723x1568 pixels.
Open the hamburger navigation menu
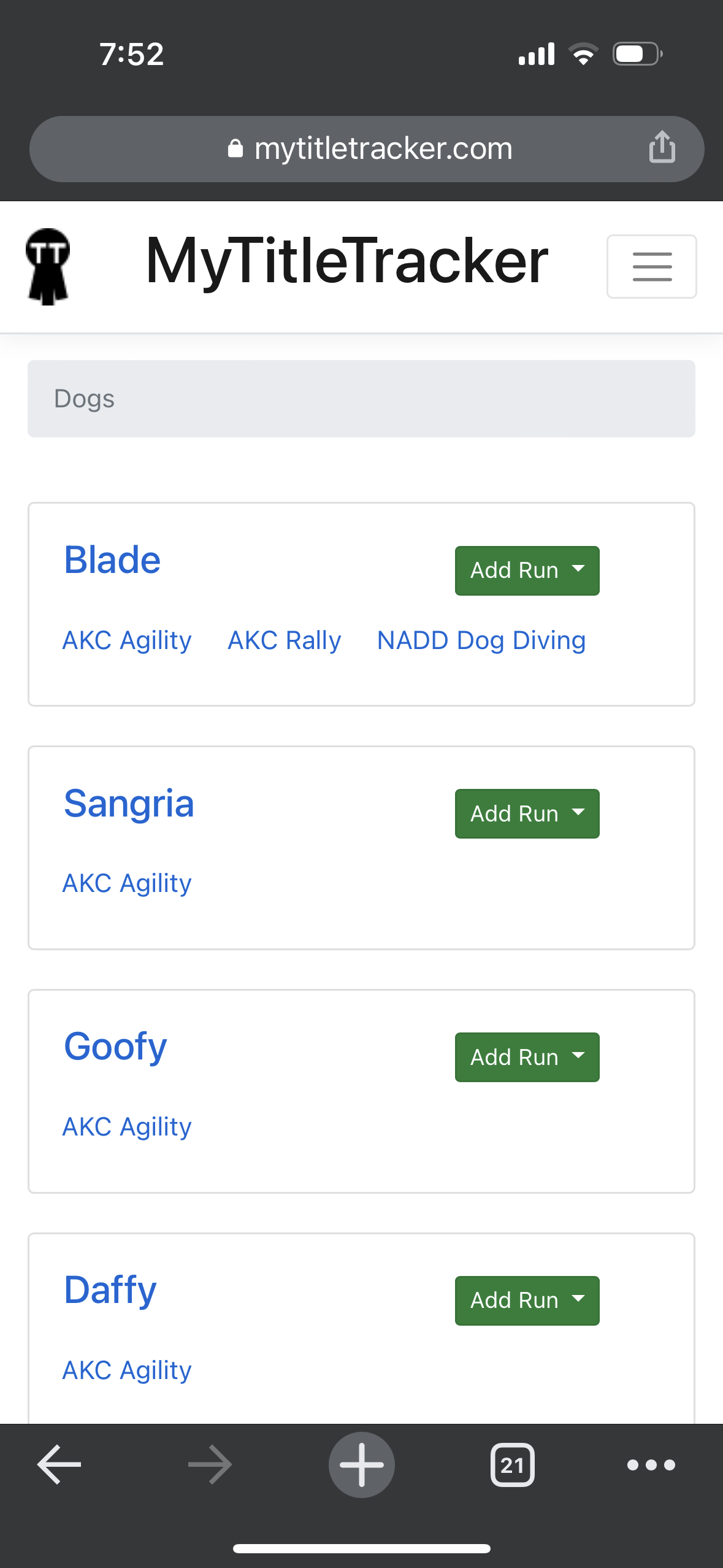[651, 266]
